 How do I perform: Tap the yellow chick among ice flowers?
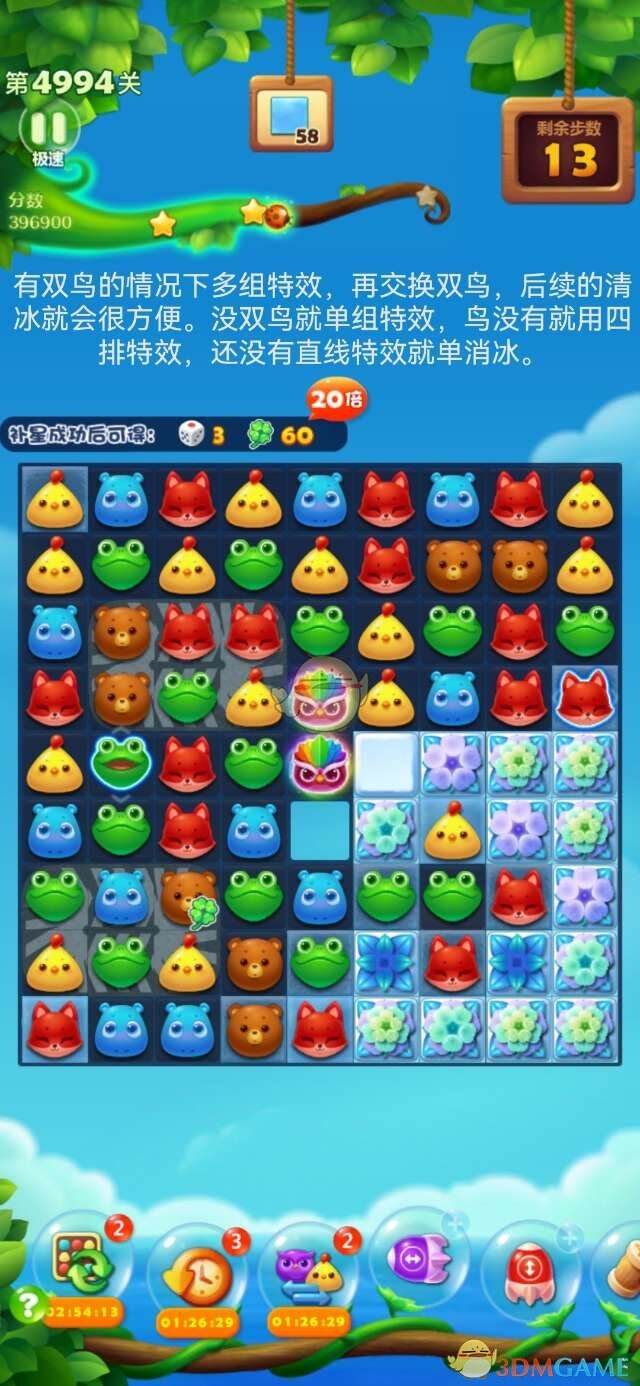[x=453, y=830]
